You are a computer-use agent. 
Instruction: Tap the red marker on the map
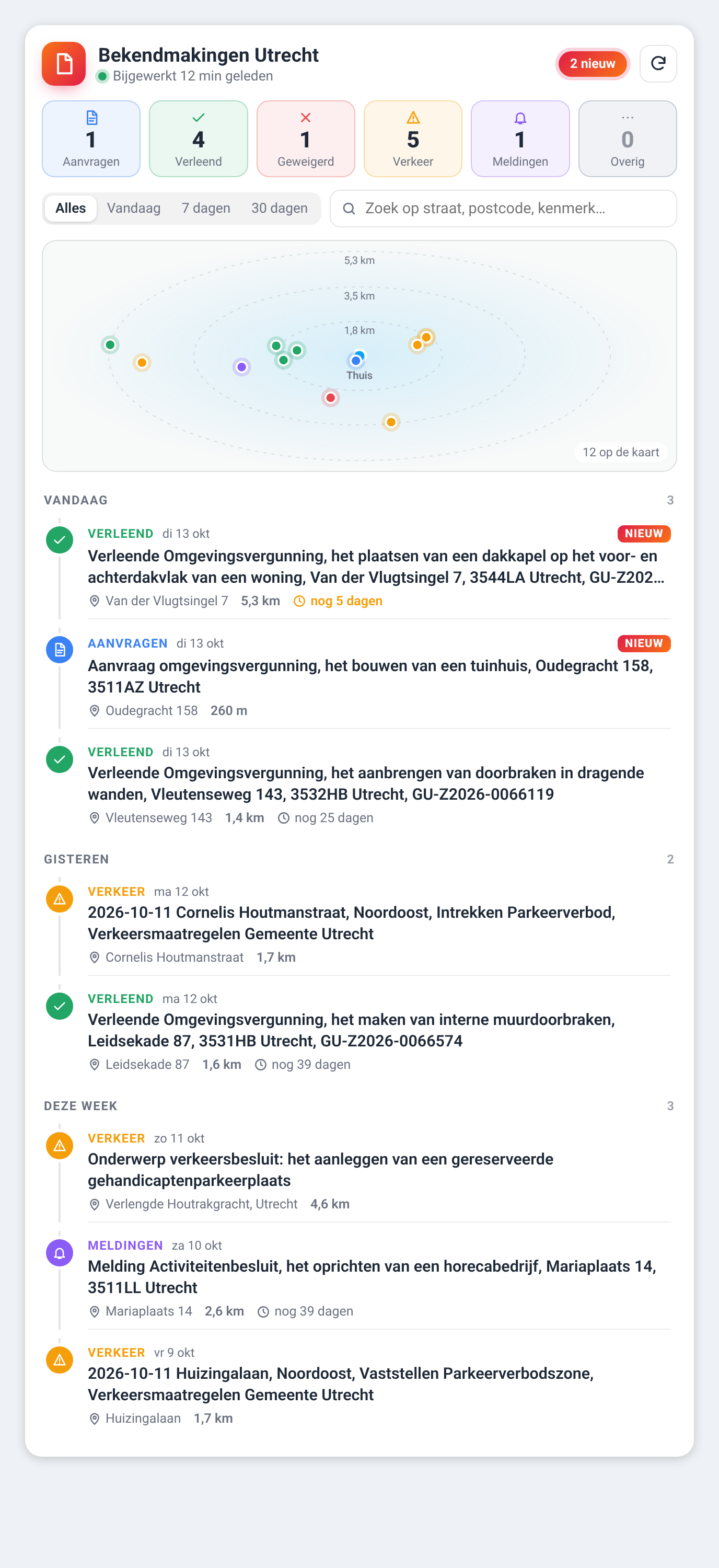click(x=330, y=397)
